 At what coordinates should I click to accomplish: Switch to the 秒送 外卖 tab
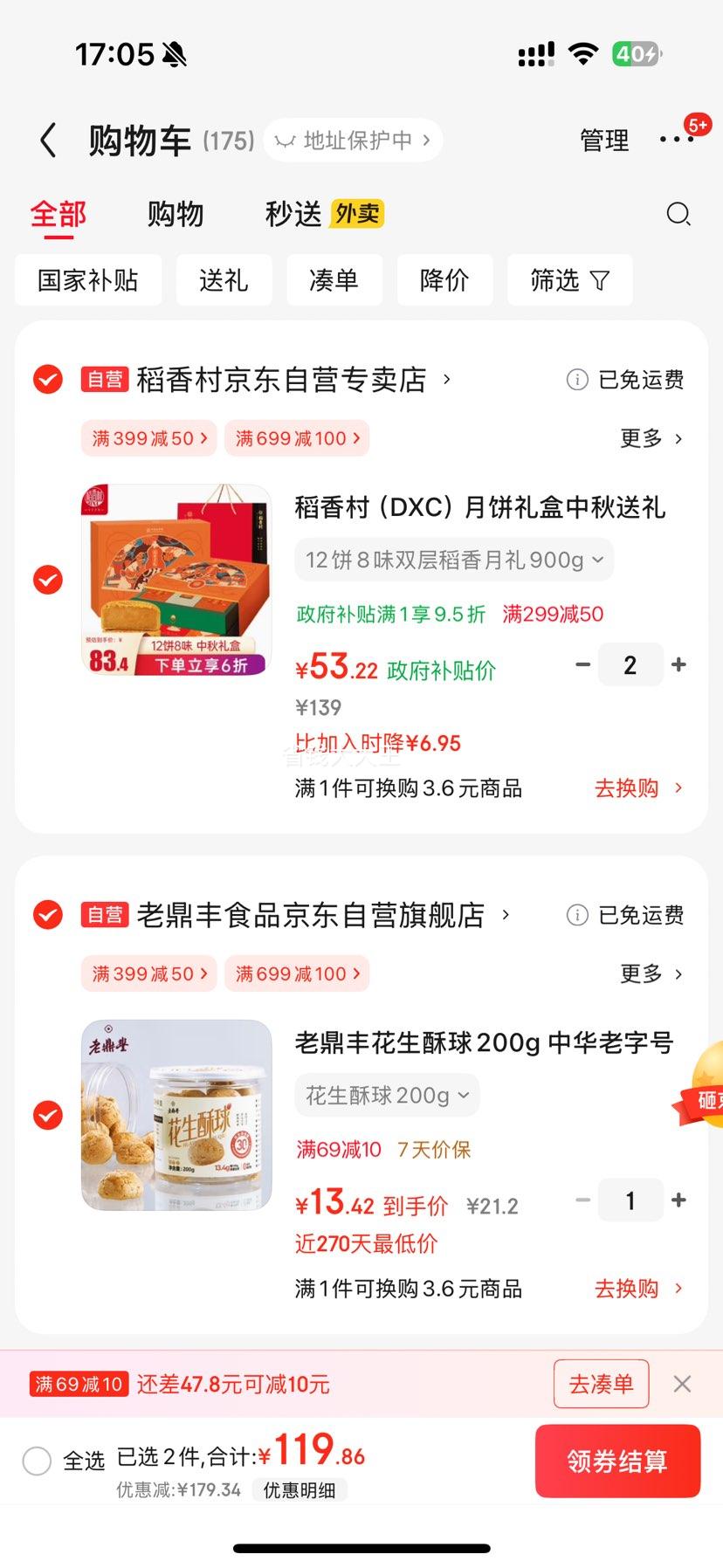point(324,214)
